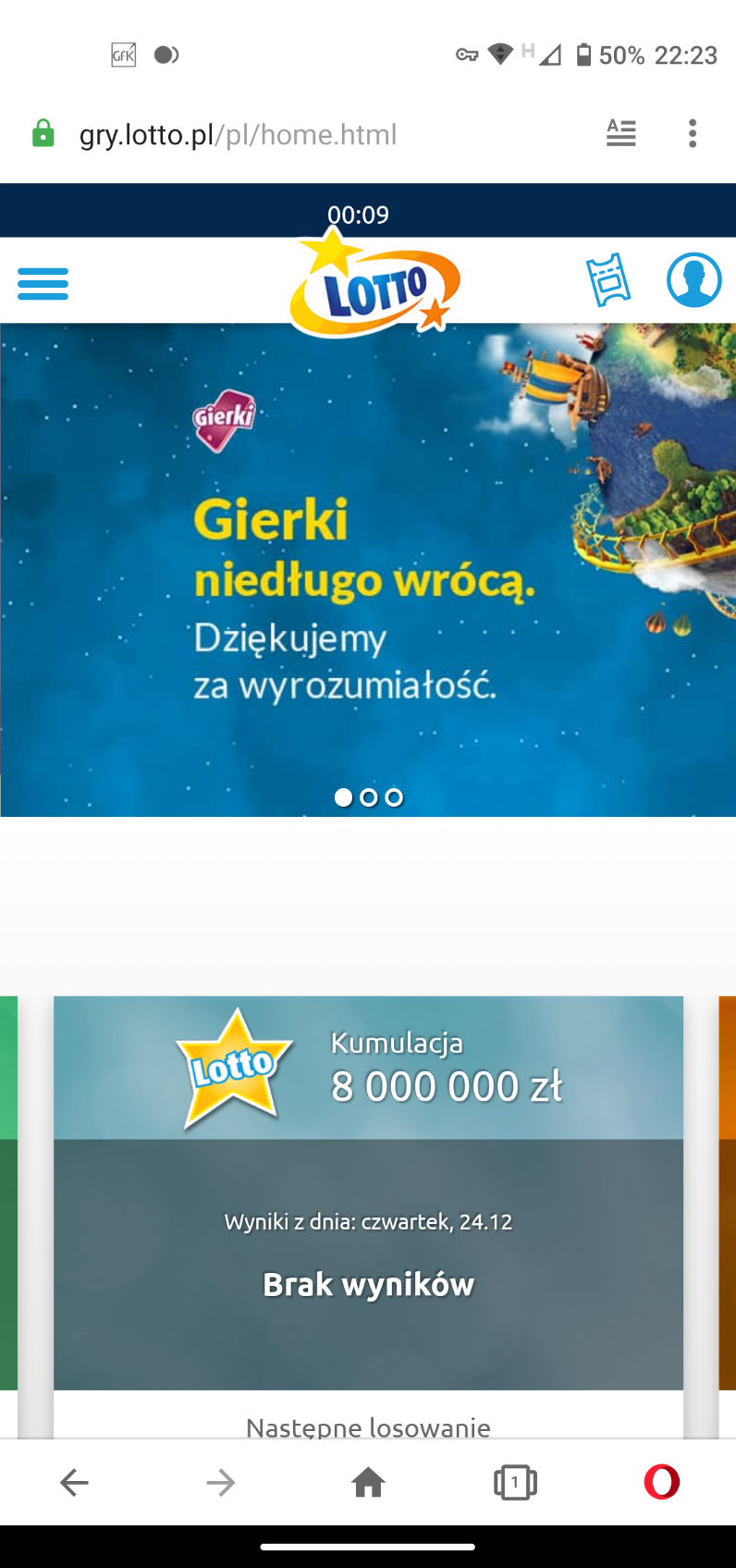
Task: Open the user account profile
Action: pos(693,279)
